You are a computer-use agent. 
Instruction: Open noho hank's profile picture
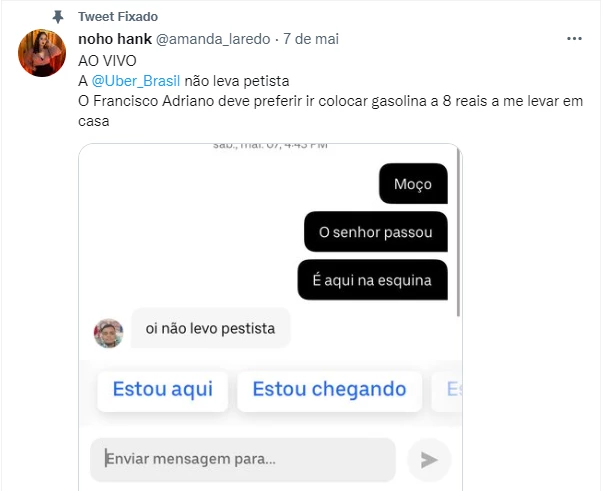click(x=42, y=53)
